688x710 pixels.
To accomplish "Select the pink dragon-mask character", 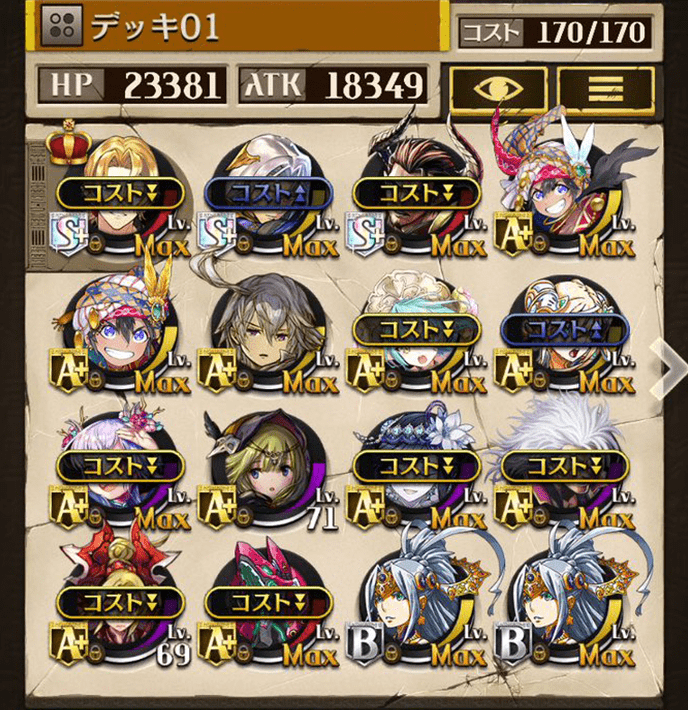I will tap(268, 605).
